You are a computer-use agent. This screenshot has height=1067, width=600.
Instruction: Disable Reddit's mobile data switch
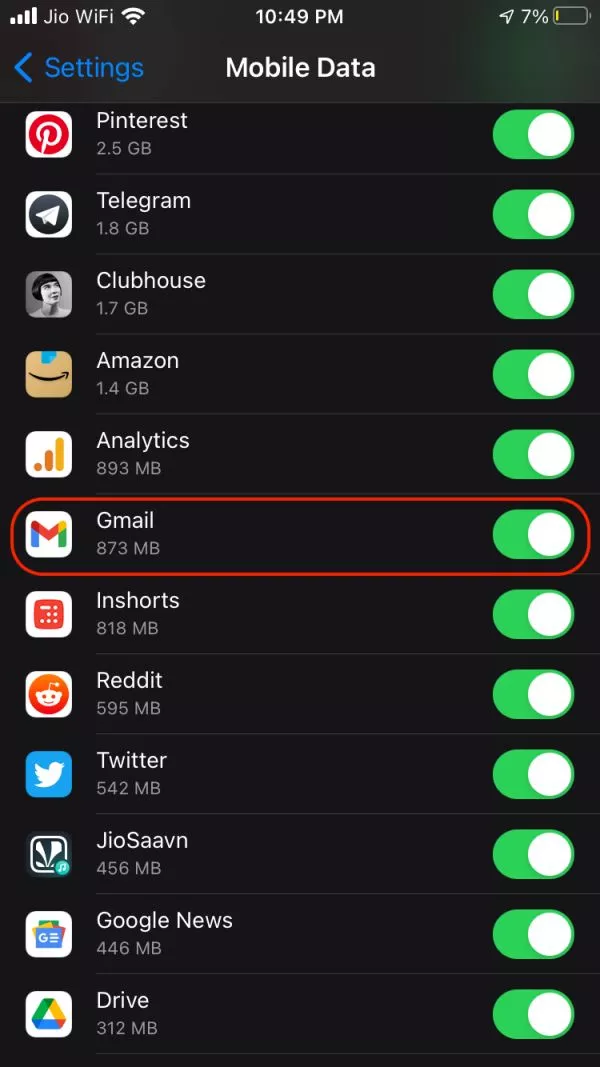pos(533,694)
